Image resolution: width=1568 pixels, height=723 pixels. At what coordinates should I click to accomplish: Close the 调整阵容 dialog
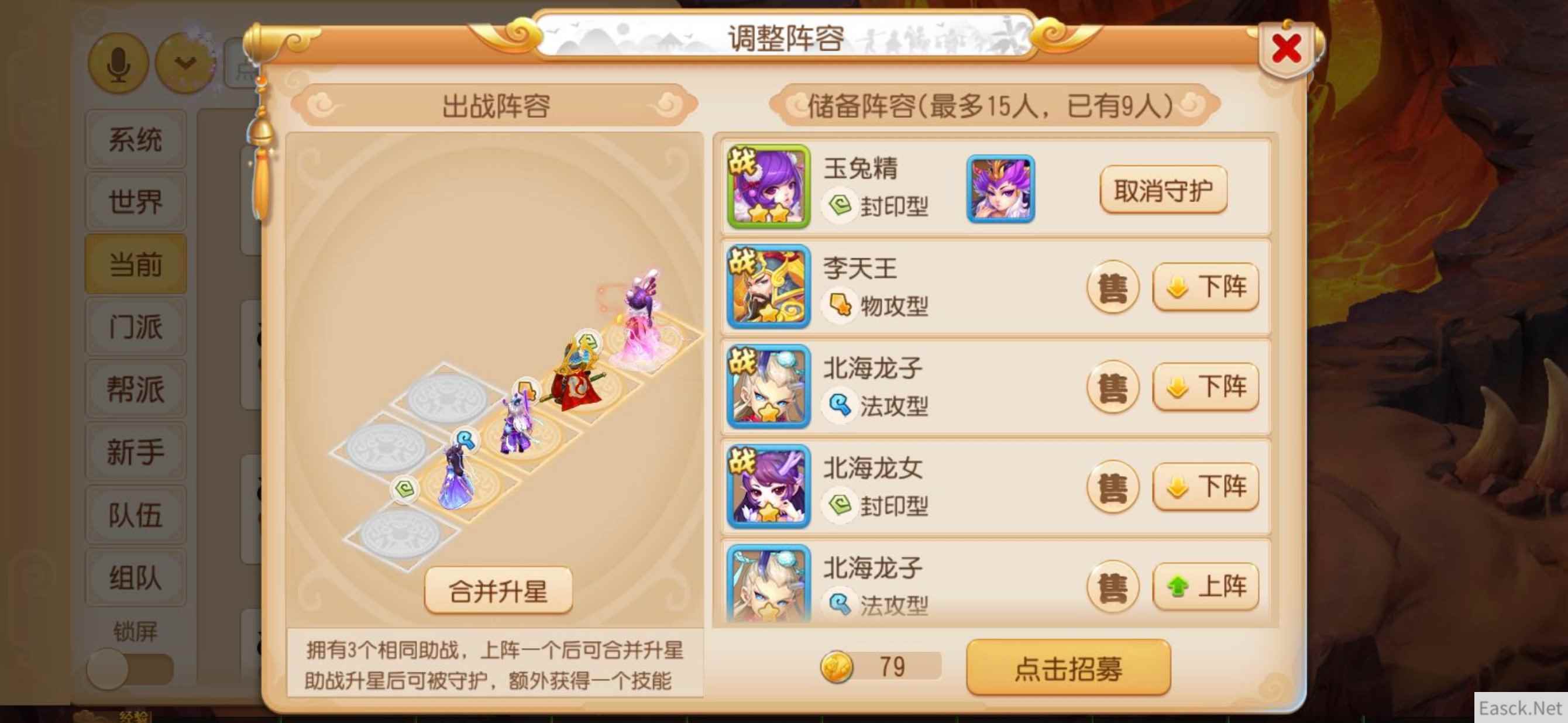[1285, 49]
